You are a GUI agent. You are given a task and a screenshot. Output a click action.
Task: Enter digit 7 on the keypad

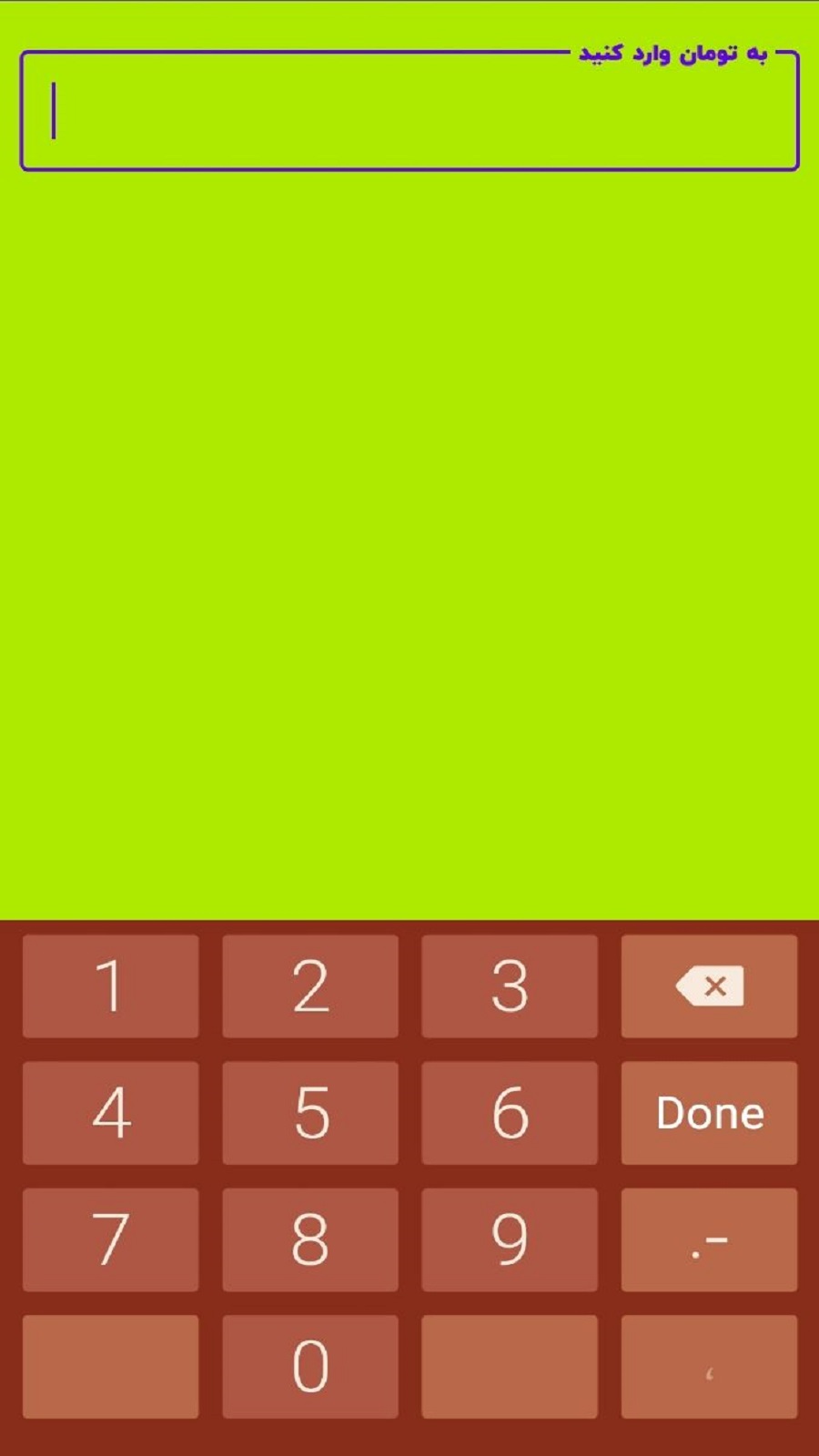pos(110,1239)
